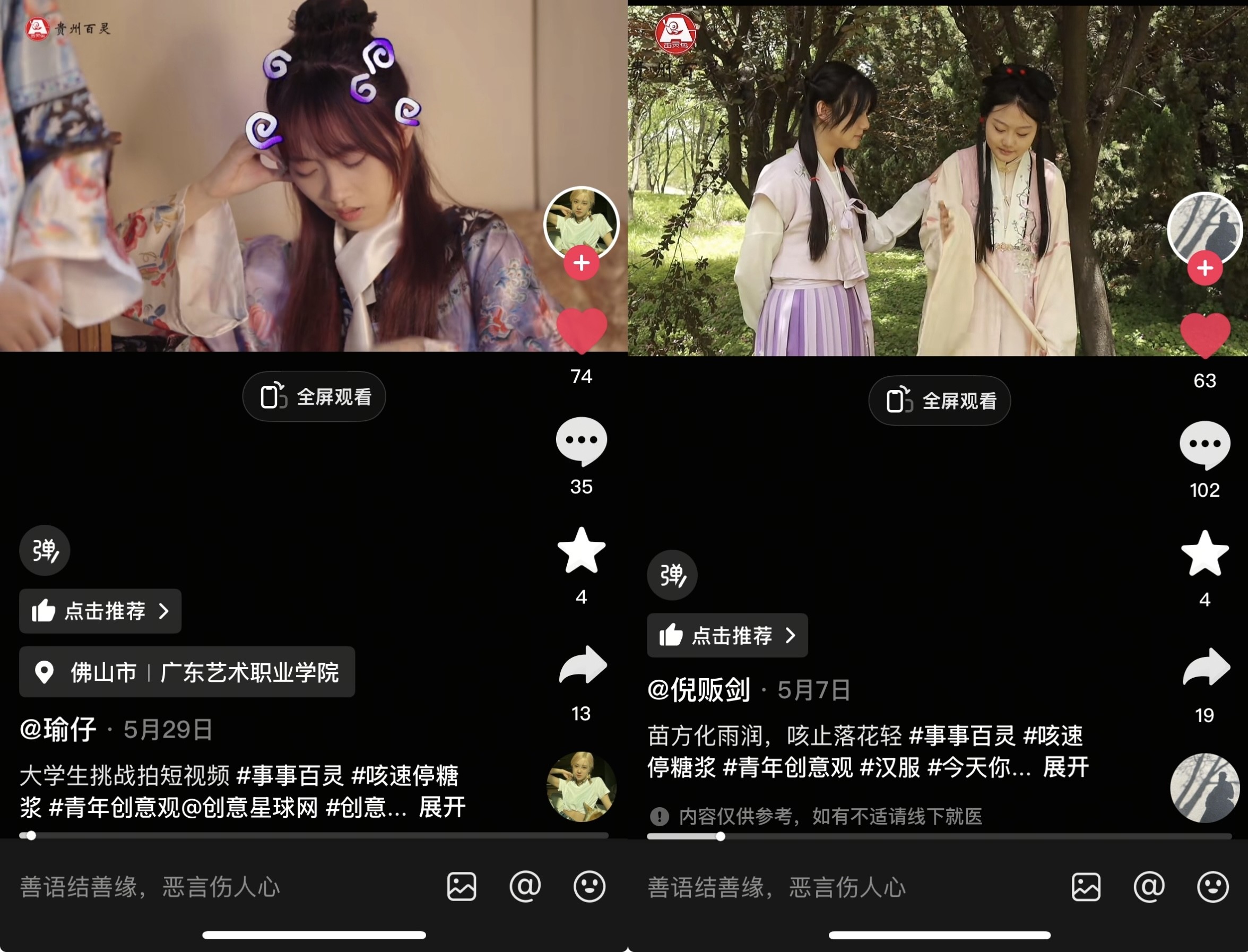Toggle the 弹 bullet comments on @倪贩剑's video
The image size is (1248, 952).
point(672,575)
